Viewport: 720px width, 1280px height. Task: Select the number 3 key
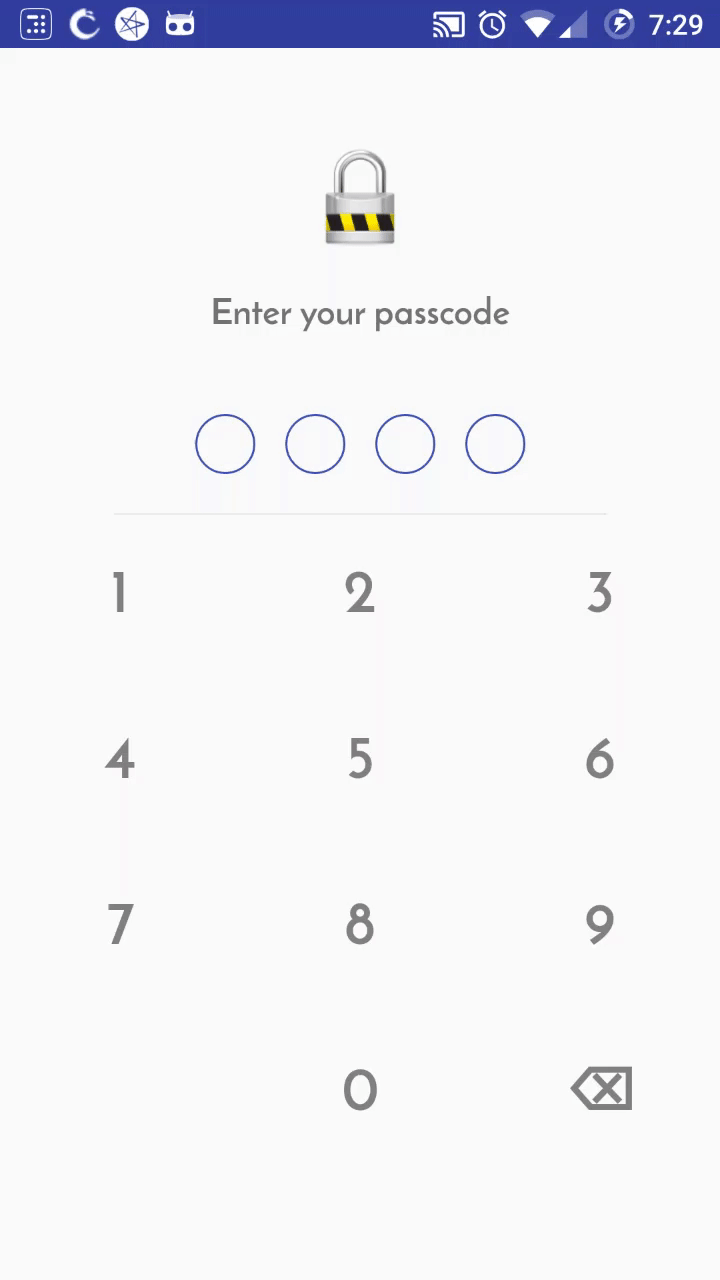599,593
